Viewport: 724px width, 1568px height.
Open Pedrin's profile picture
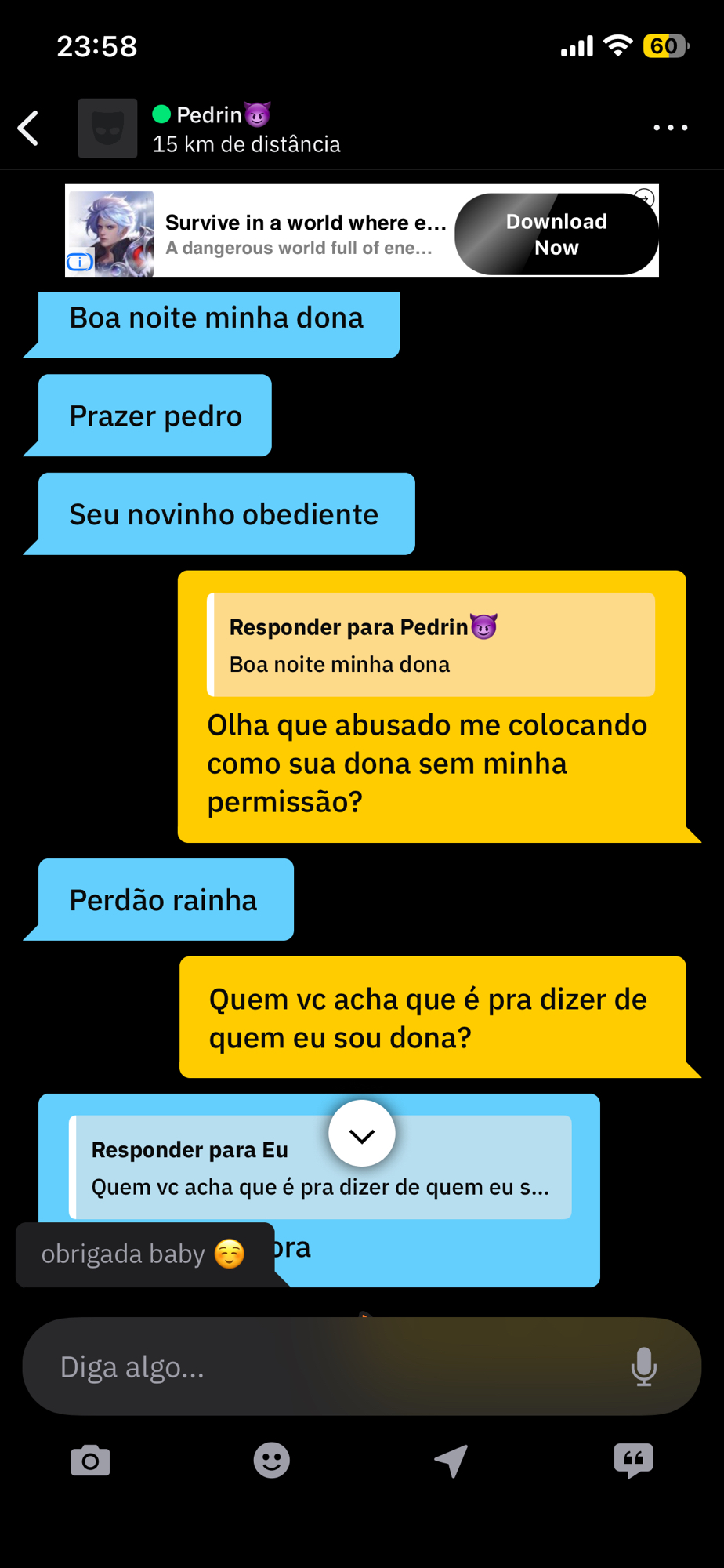point(107,129)
